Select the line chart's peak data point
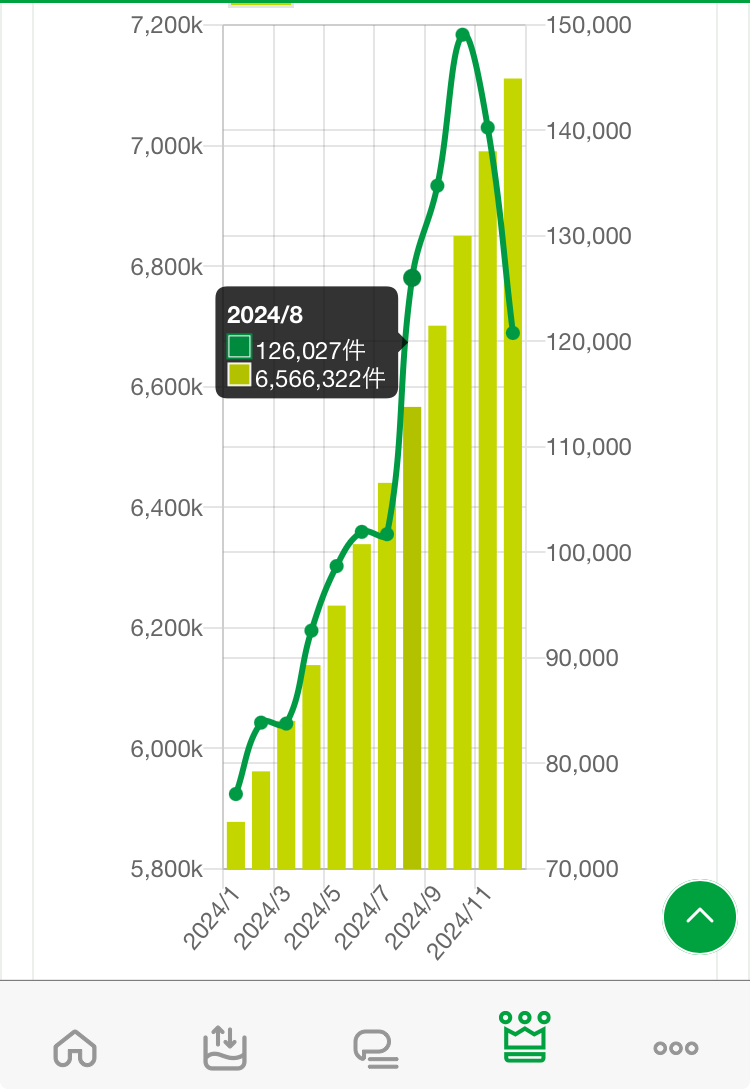The image size is (750, 1089). tap(463, 35)
